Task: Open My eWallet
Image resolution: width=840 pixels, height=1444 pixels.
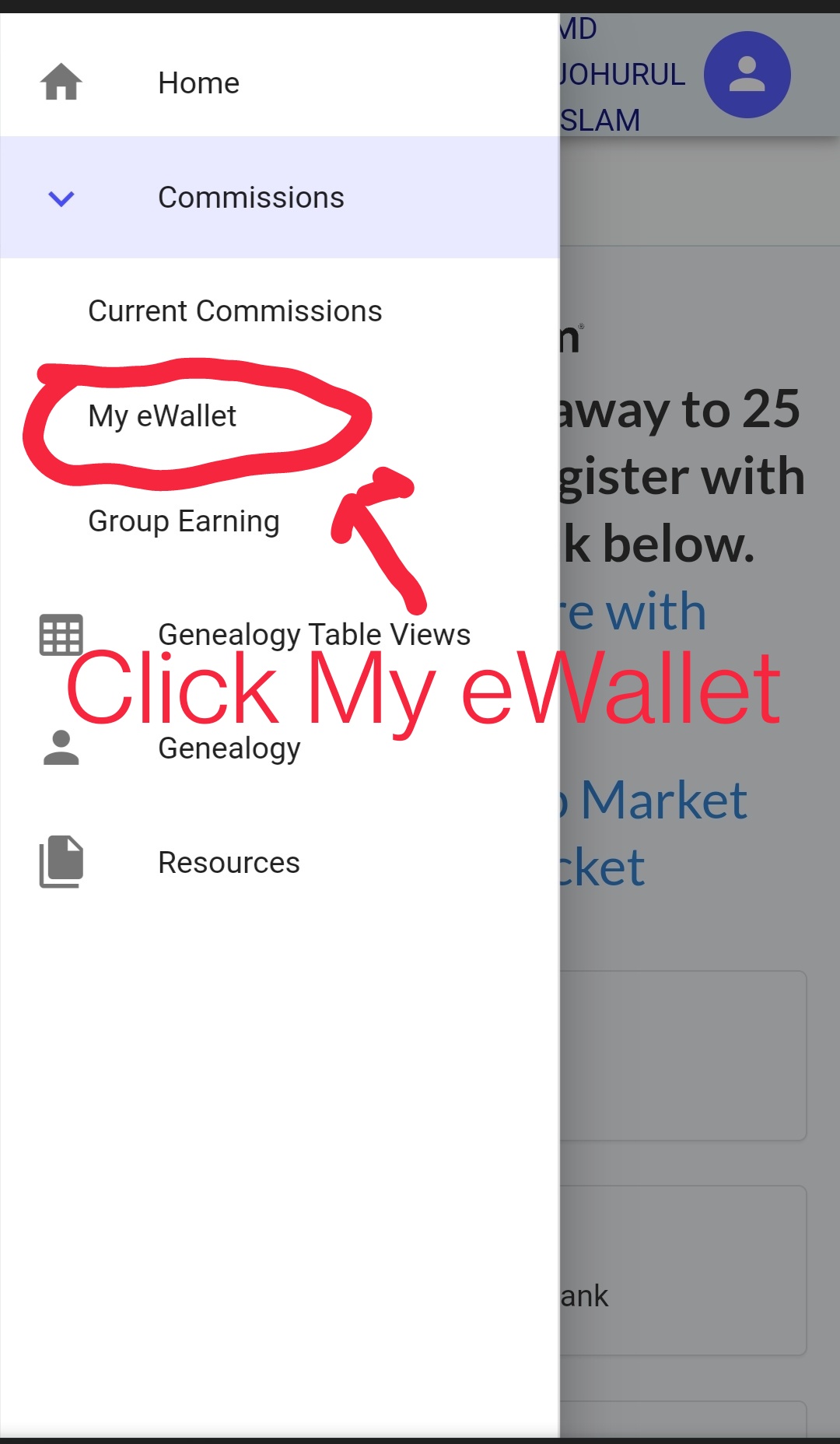Action: [x=162, y=416]
